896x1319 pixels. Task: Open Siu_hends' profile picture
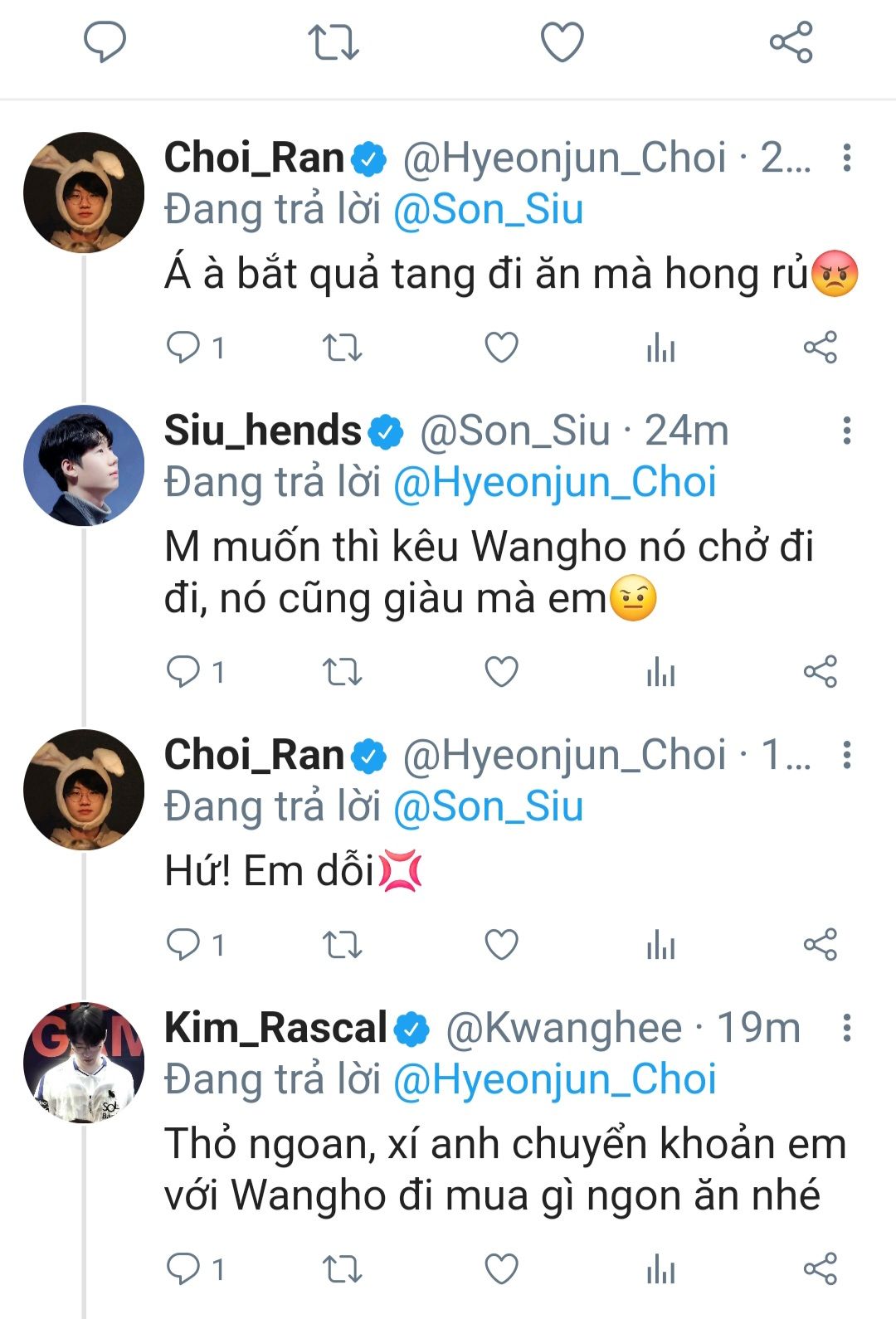point(83,465)
